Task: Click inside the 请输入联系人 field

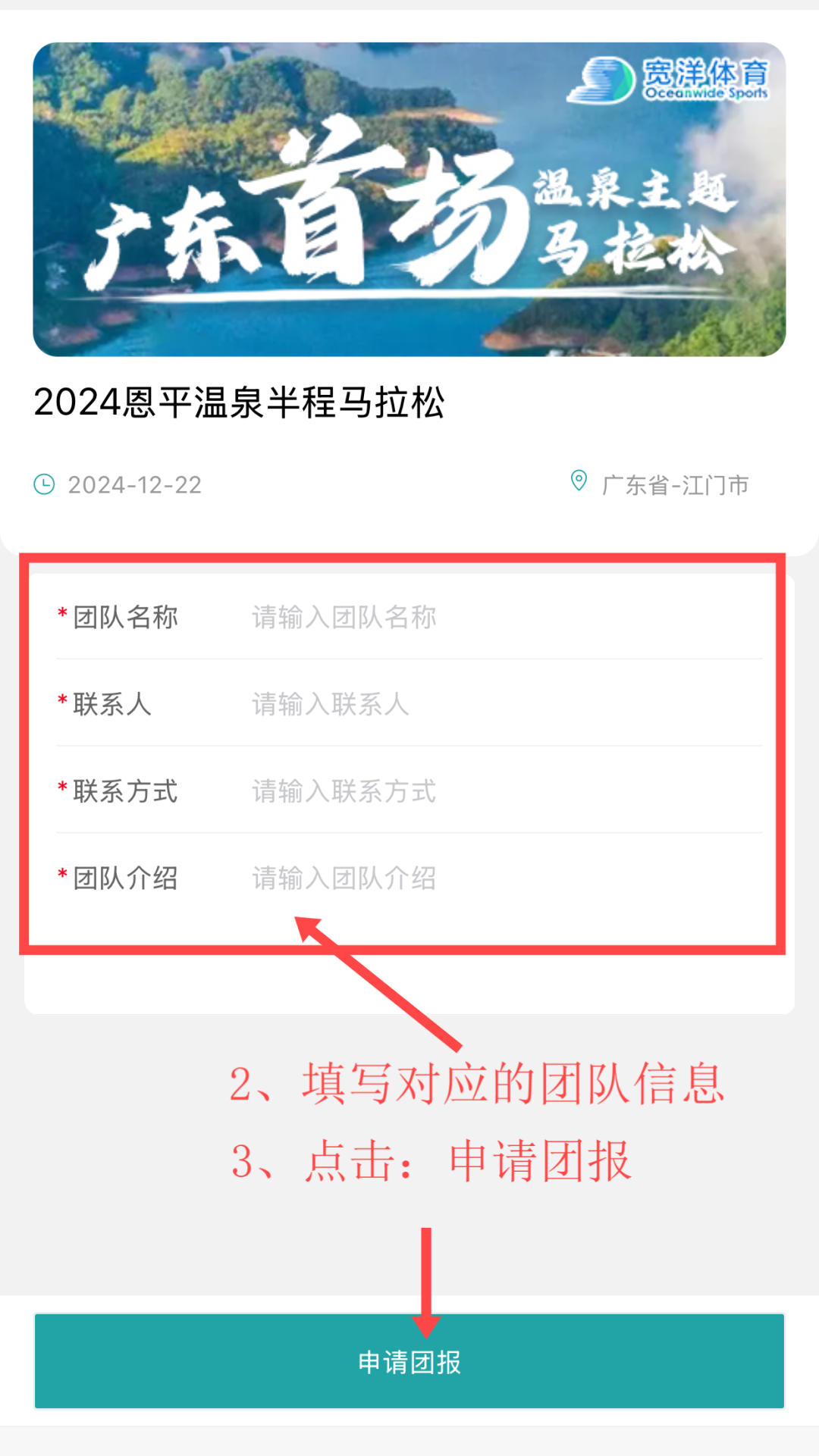Action: click(x=329, y=705)
